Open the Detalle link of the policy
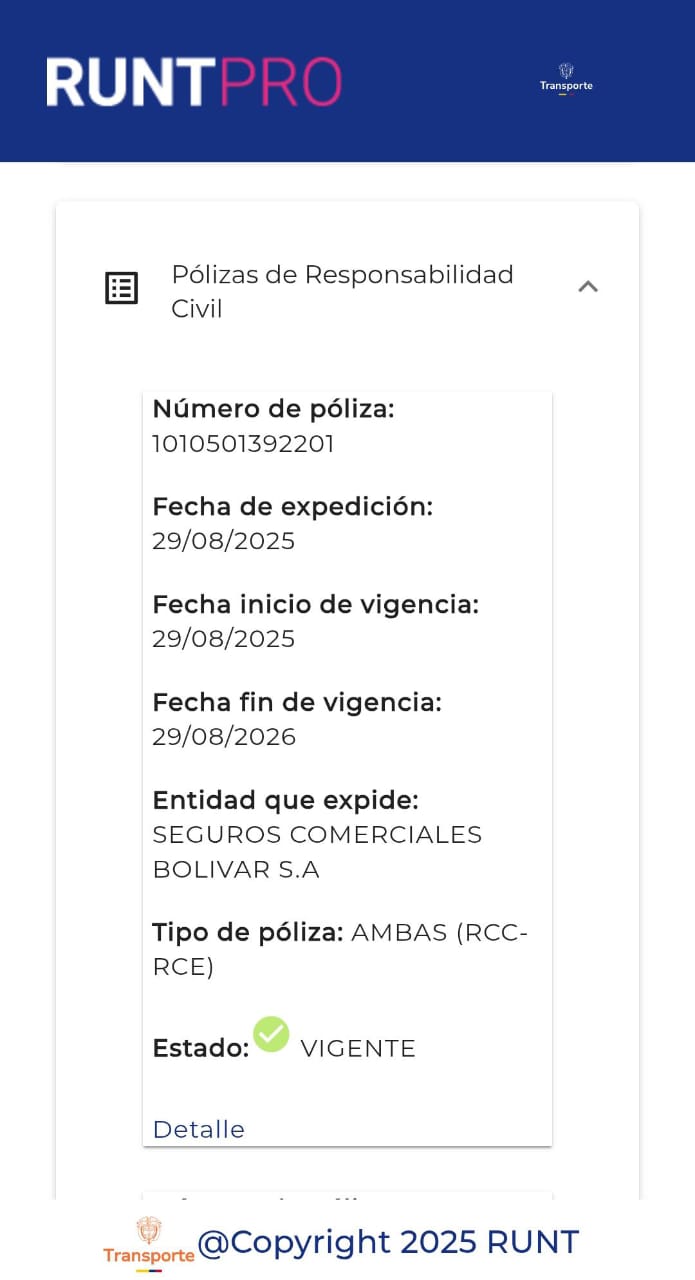Viewport: 695px width, 1280px height. click(x=198, y=1129)
